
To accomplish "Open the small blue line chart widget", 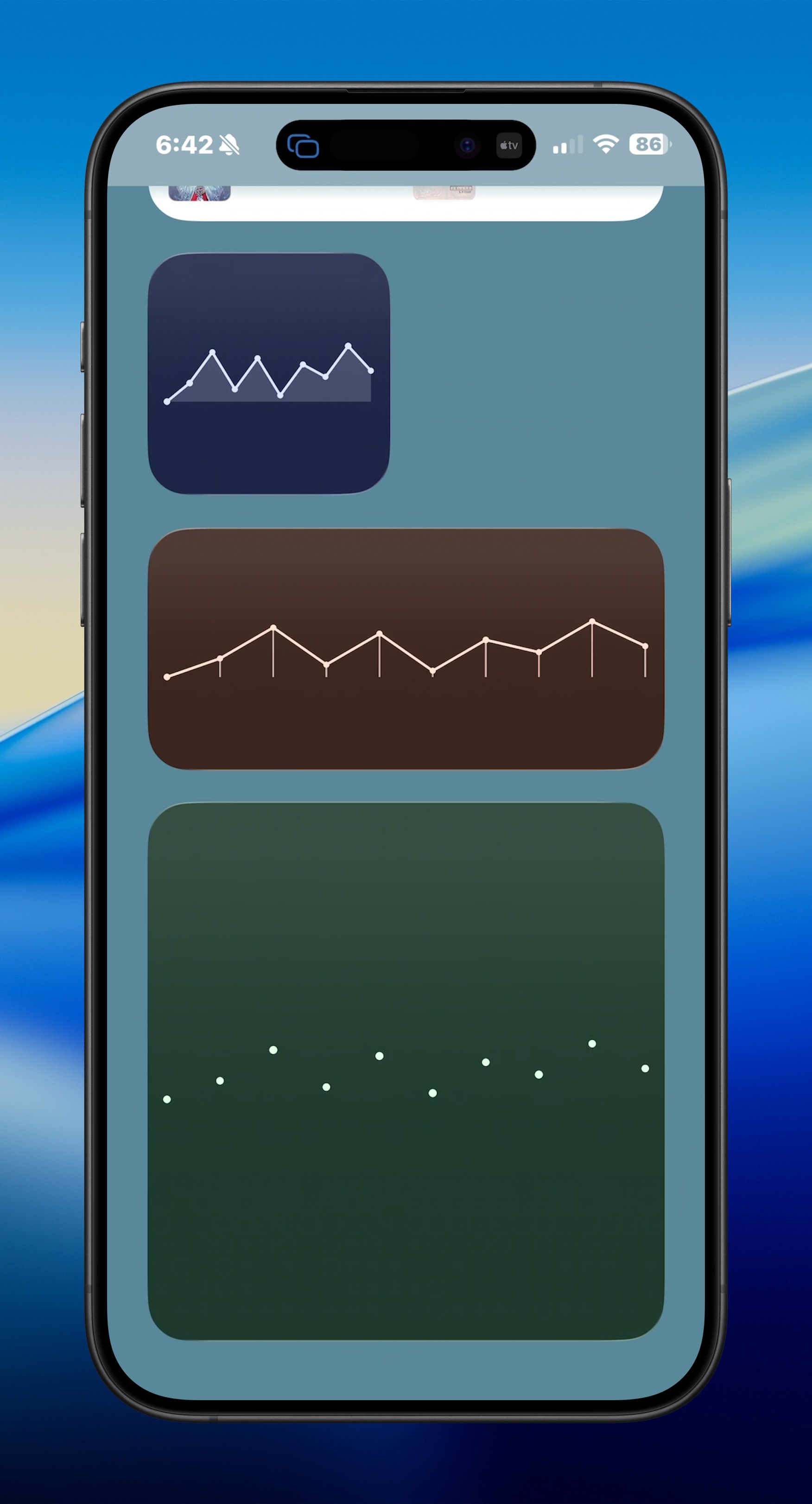I will 268,374.
